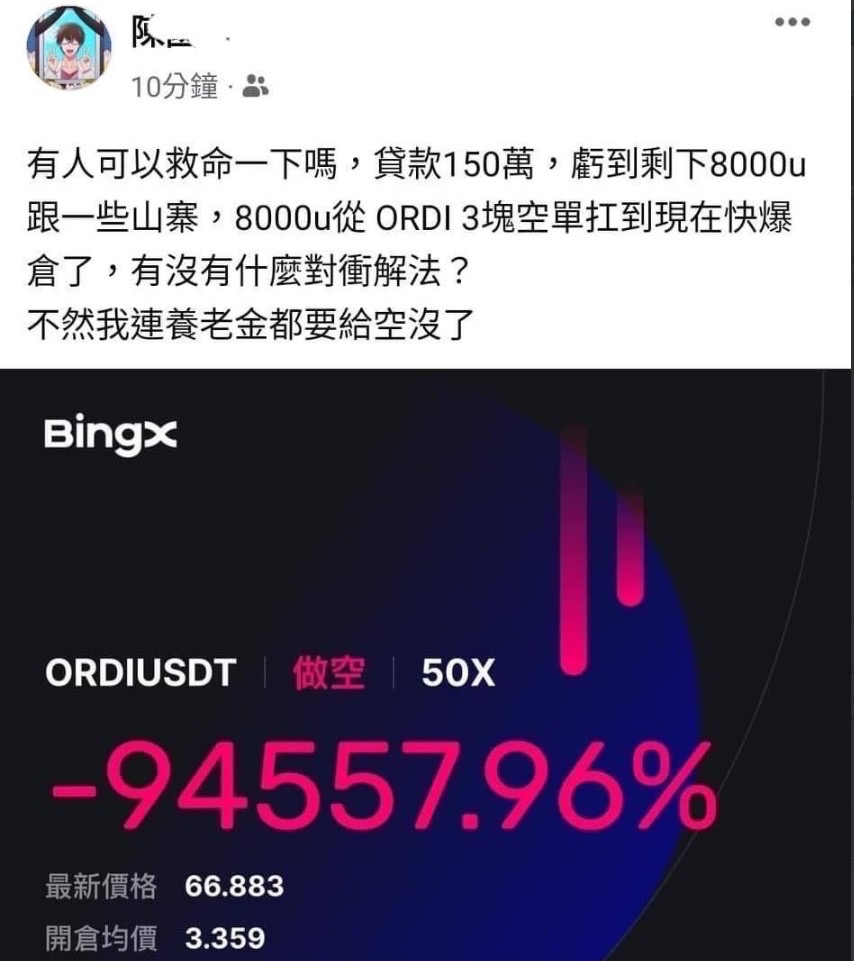Open the attached BingX screenshot image
Screen dimensions: 854x961
[427, 664]
